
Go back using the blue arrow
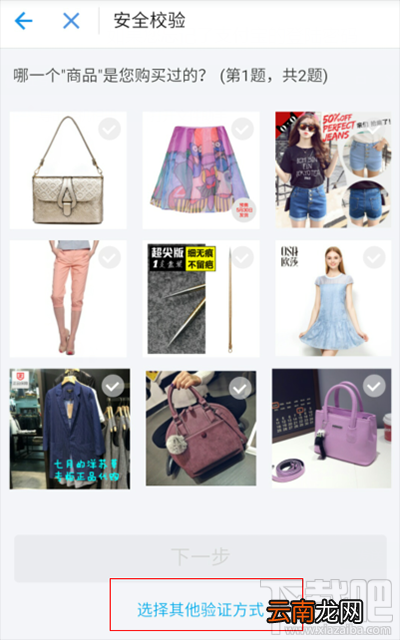[24, 21]
